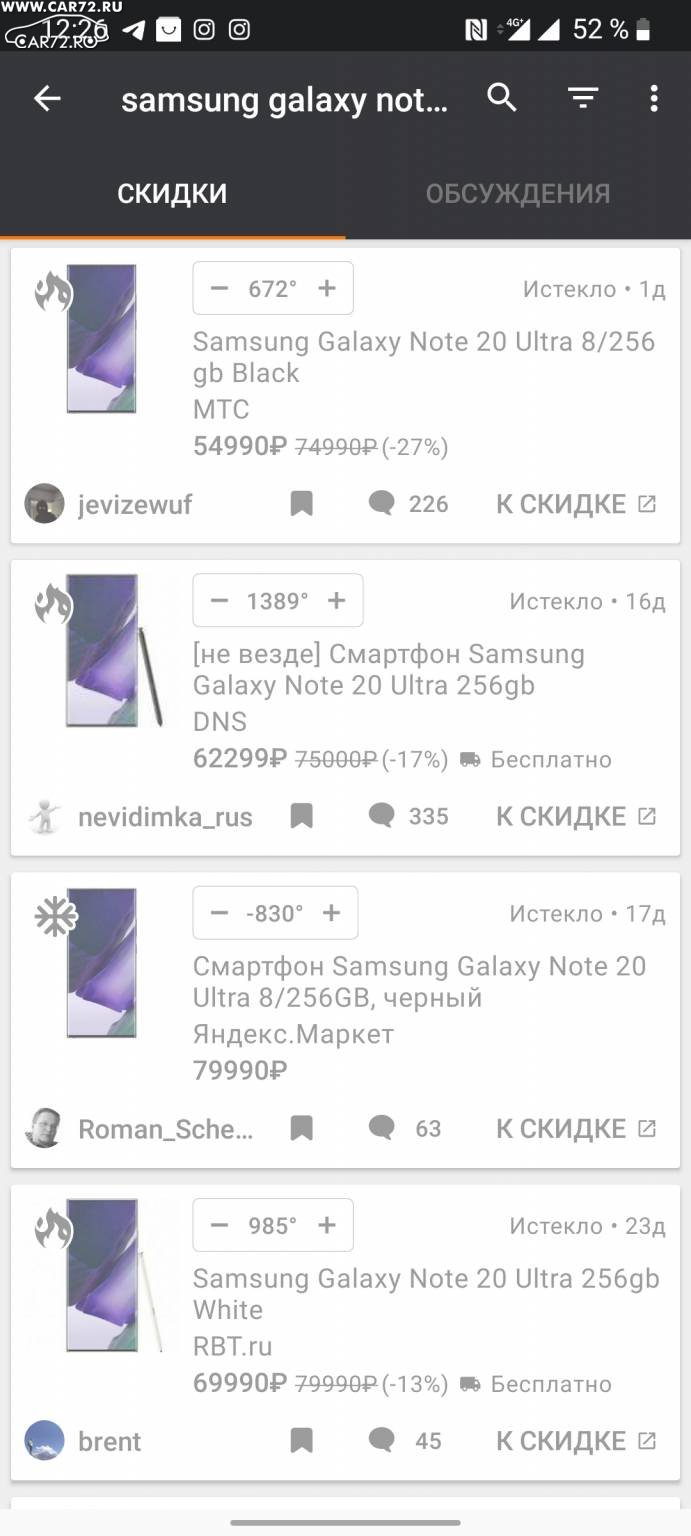Downvote the DNS deal with 1389°
This screenshot has width=691, height=1536.
(x=220, y=600)
